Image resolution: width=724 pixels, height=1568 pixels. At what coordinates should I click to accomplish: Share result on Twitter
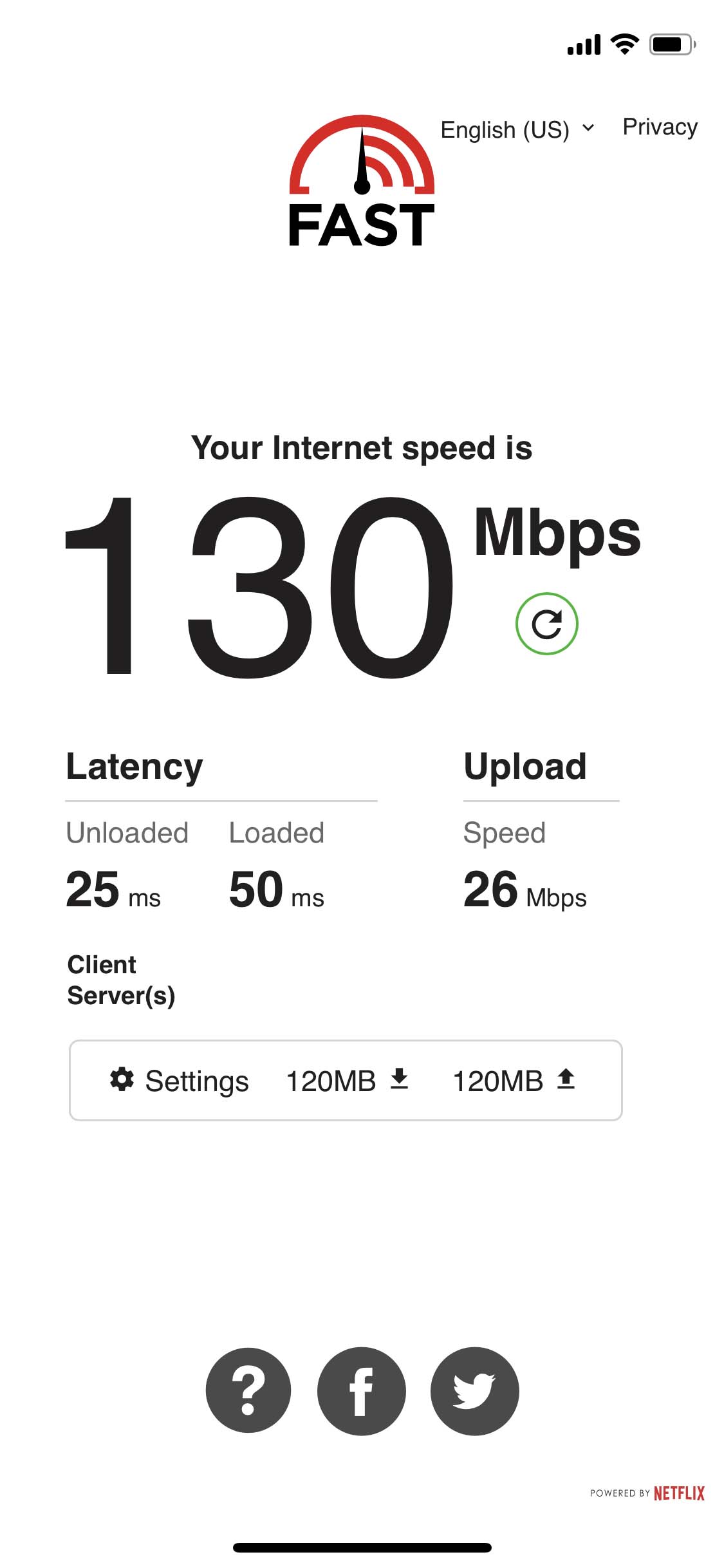coord(474,1390)
